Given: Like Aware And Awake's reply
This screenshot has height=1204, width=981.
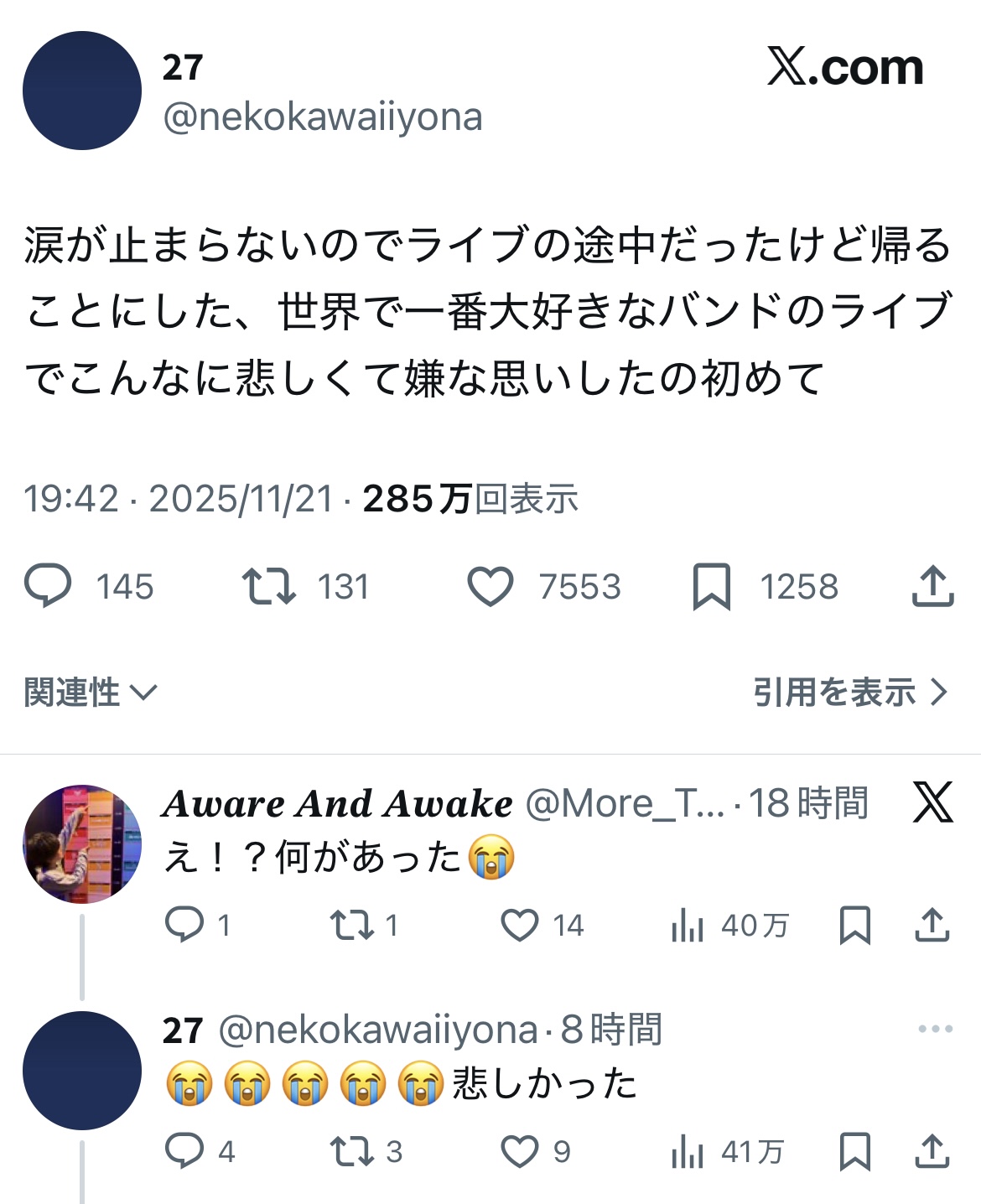Looking at the screenshot, I should [x=520, y=926].
